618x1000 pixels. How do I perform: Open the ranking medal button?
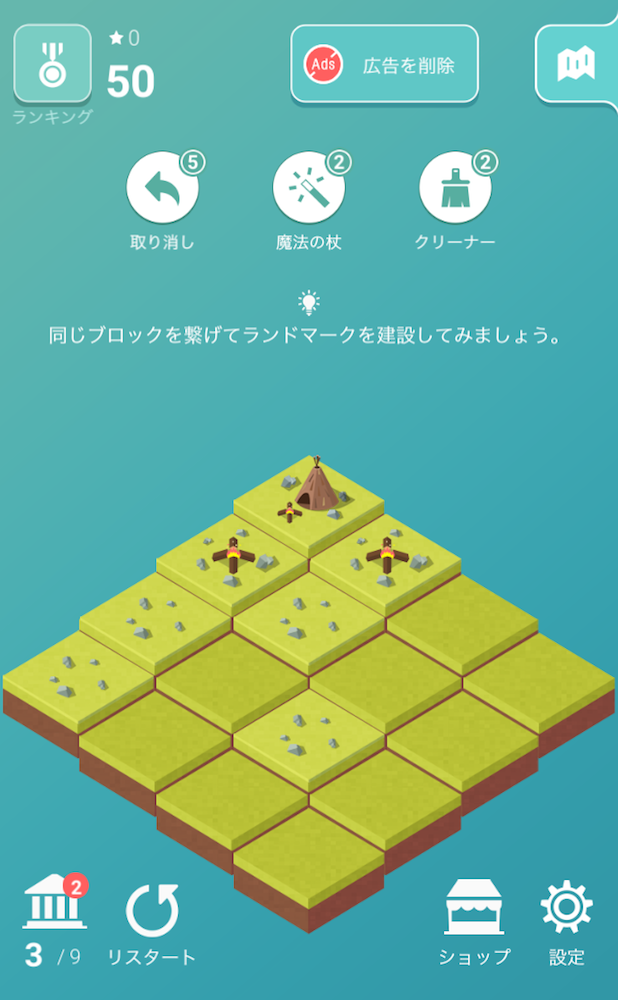click(x=52, y=63)
